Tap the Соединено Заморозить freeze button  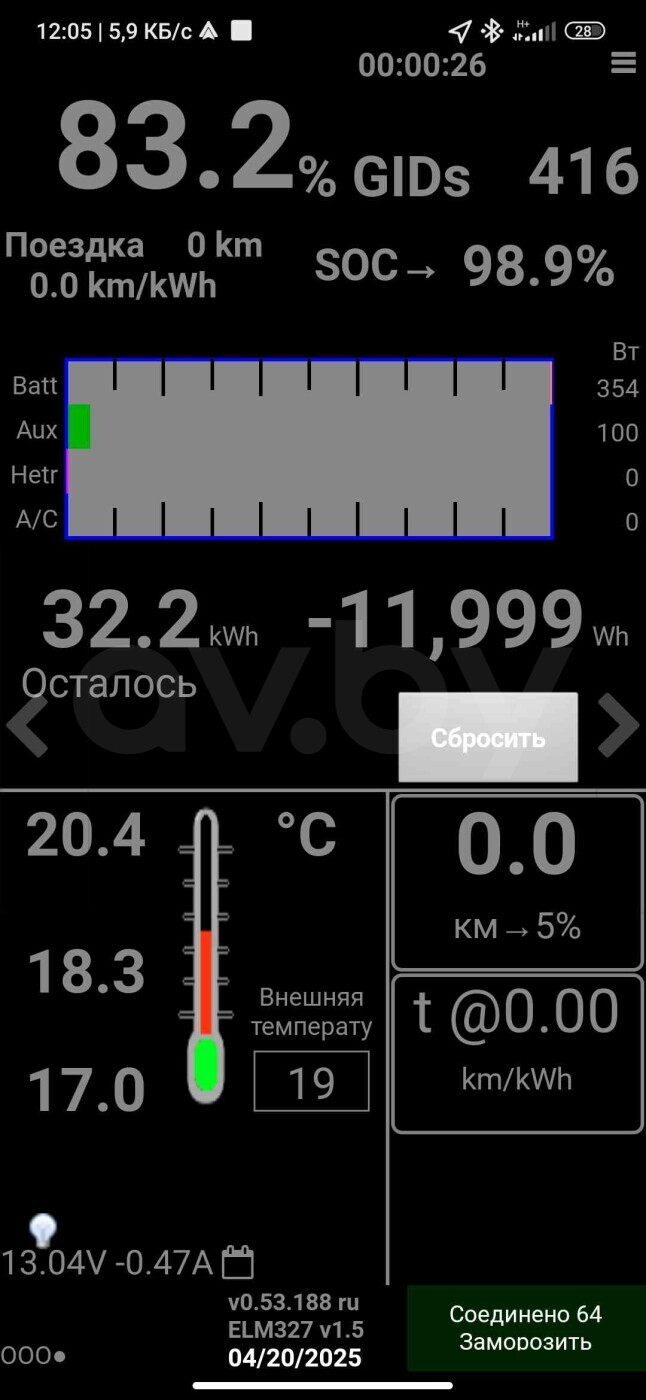pyautogui.click(x=526, y=1328)
